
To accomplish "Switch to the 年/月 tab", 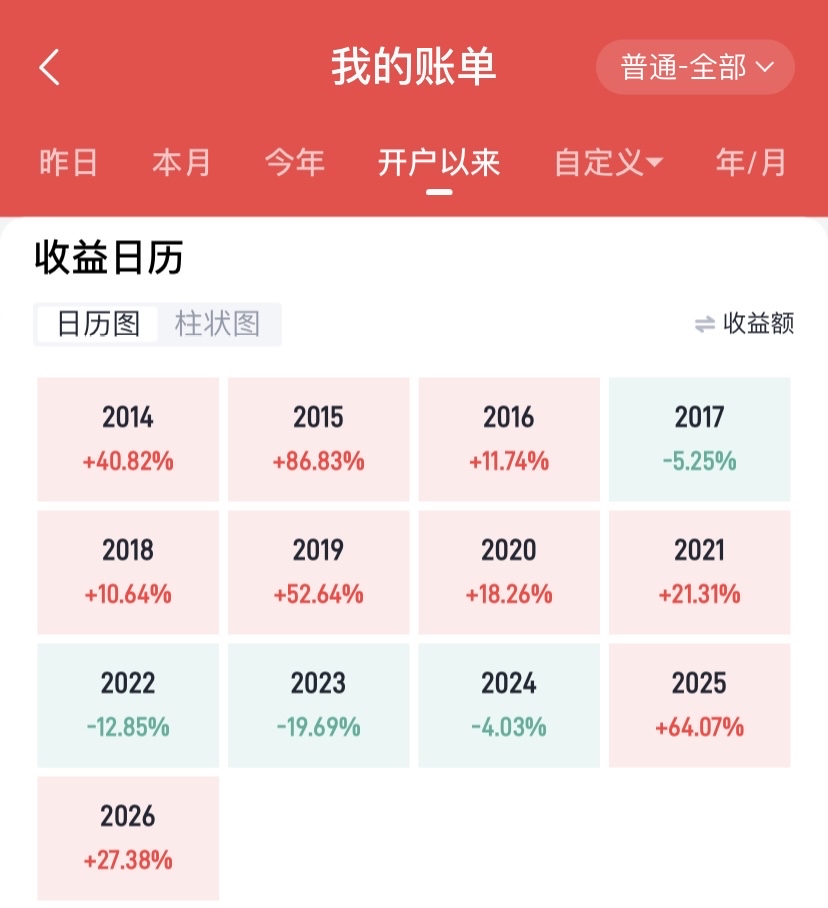I will 751,162.
